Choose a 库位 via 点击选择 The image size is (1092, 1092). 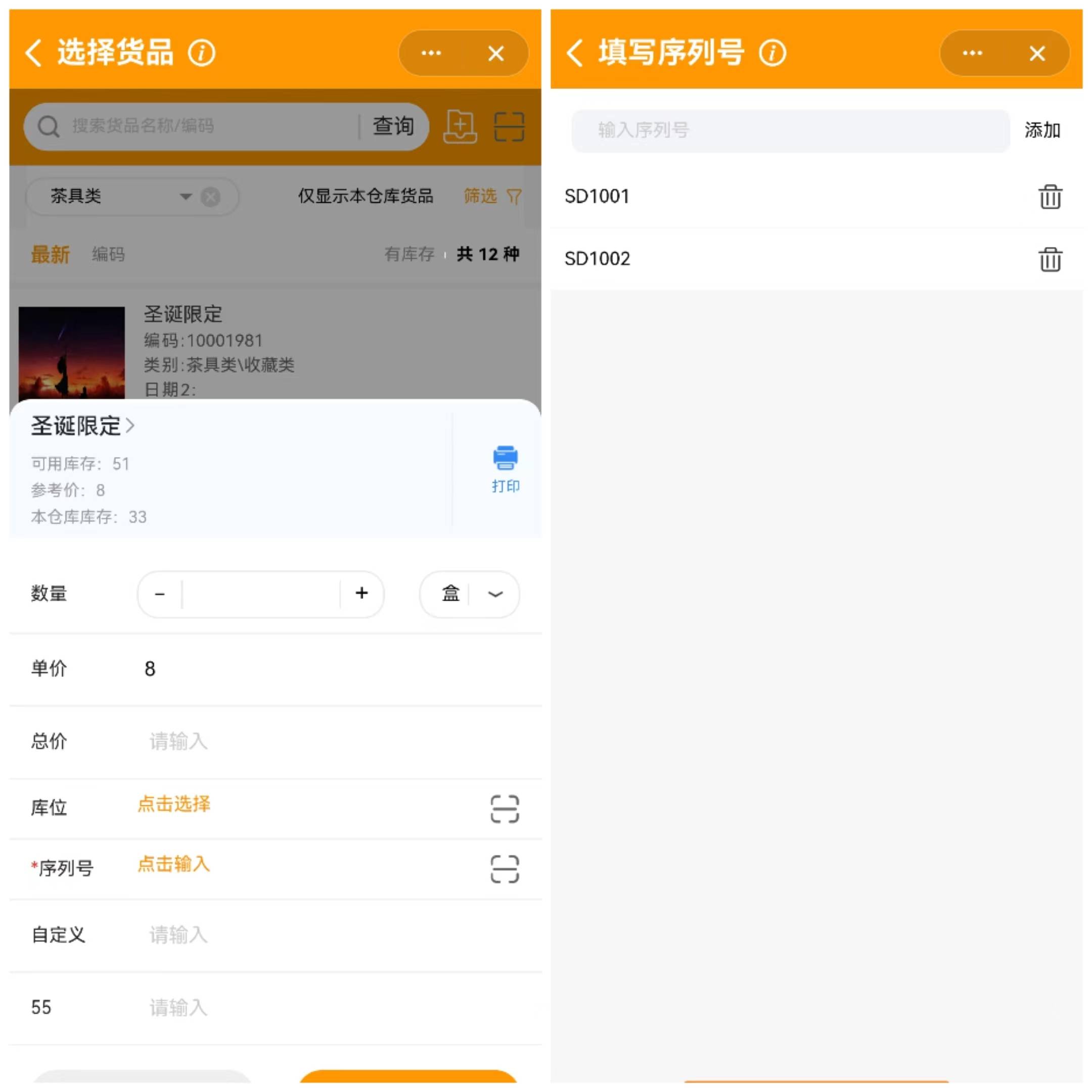point(173,804)
